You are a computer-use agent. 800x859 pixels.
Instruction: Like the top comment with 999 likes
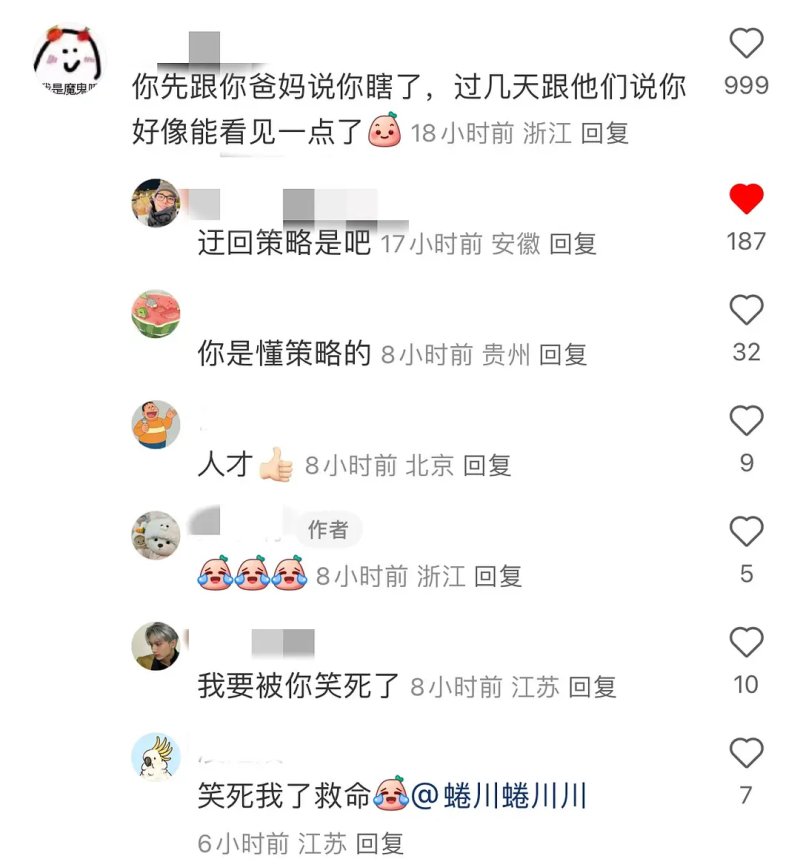tap(746, 44)
